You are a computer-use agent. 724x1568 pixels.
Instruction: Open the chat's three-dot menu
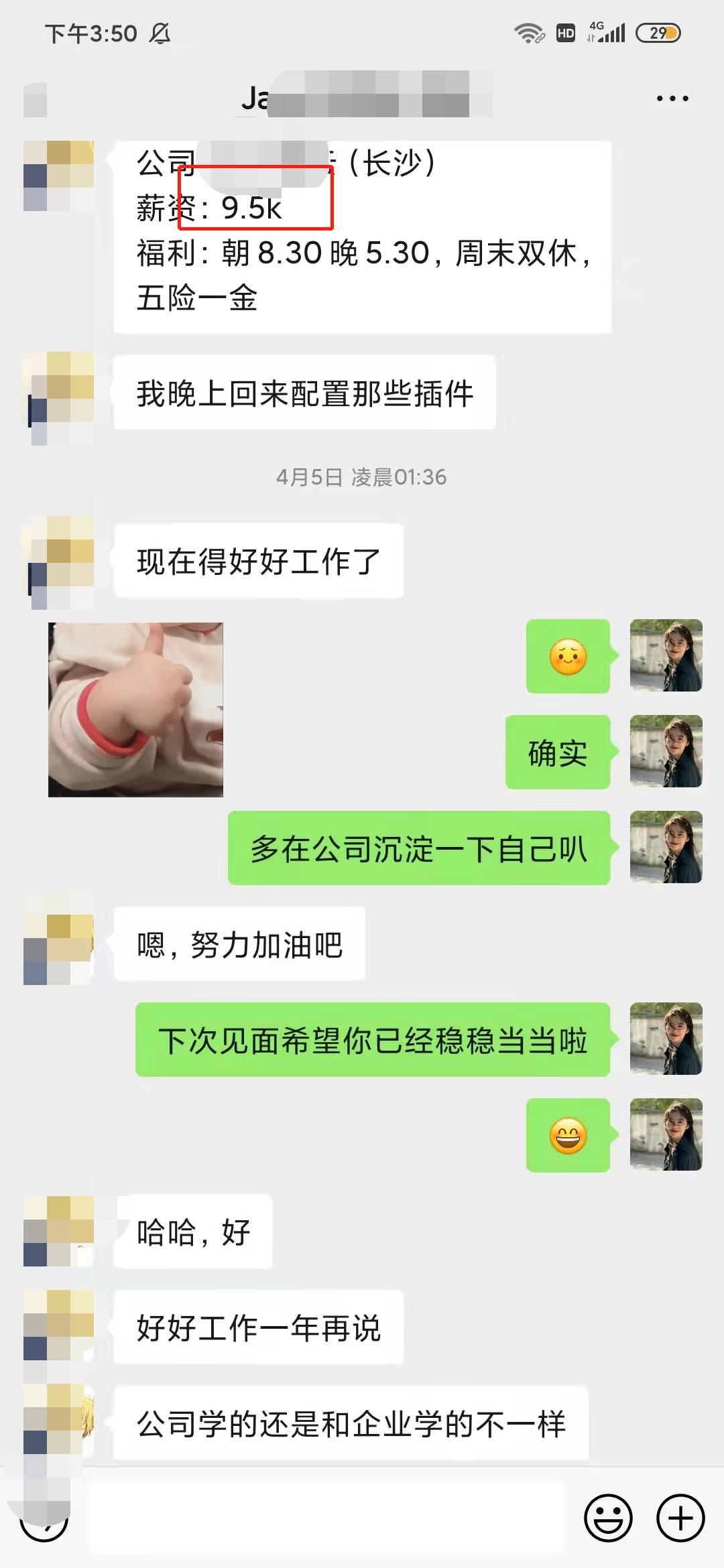(672, 99)
